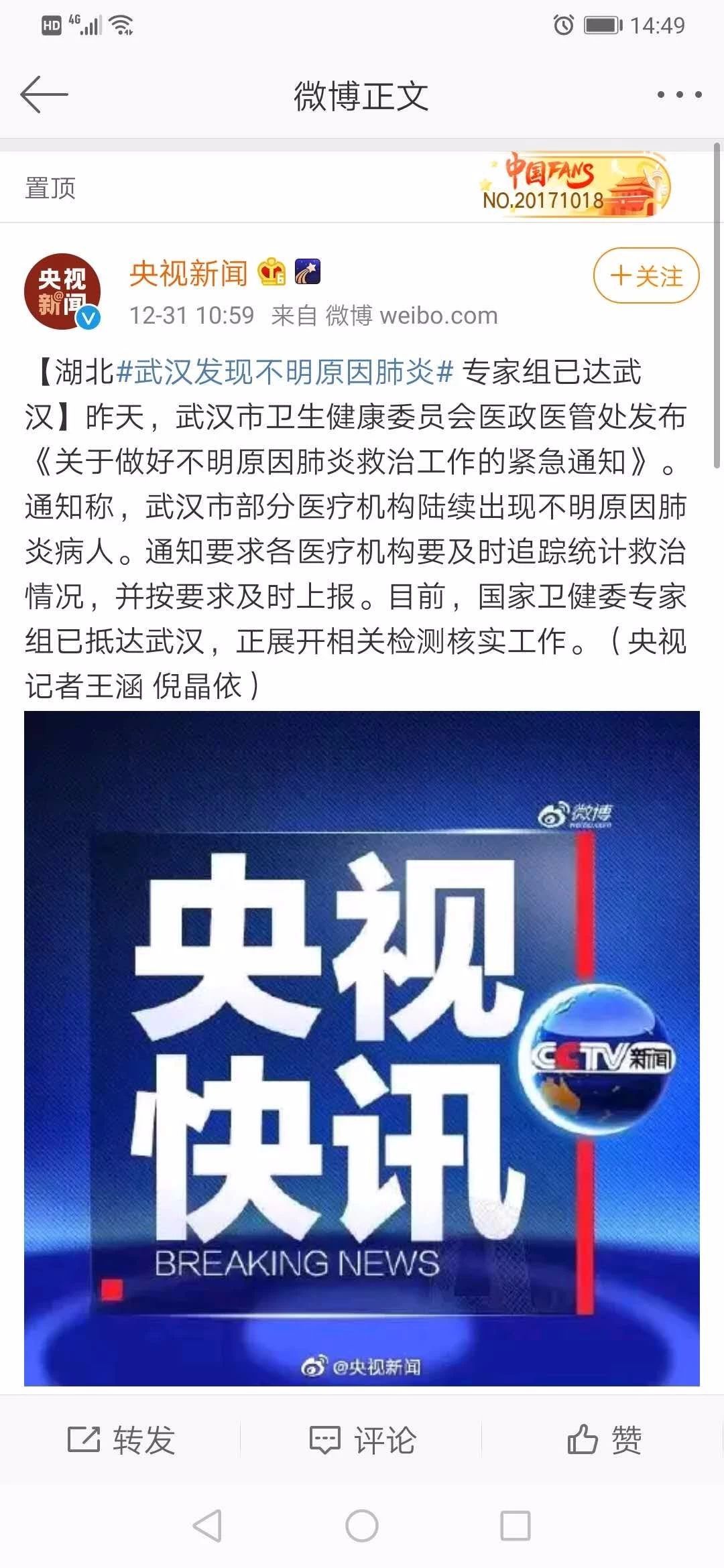Open recent apps from navigation bar
This screenshot has height=1568, width=724.
516,1526
